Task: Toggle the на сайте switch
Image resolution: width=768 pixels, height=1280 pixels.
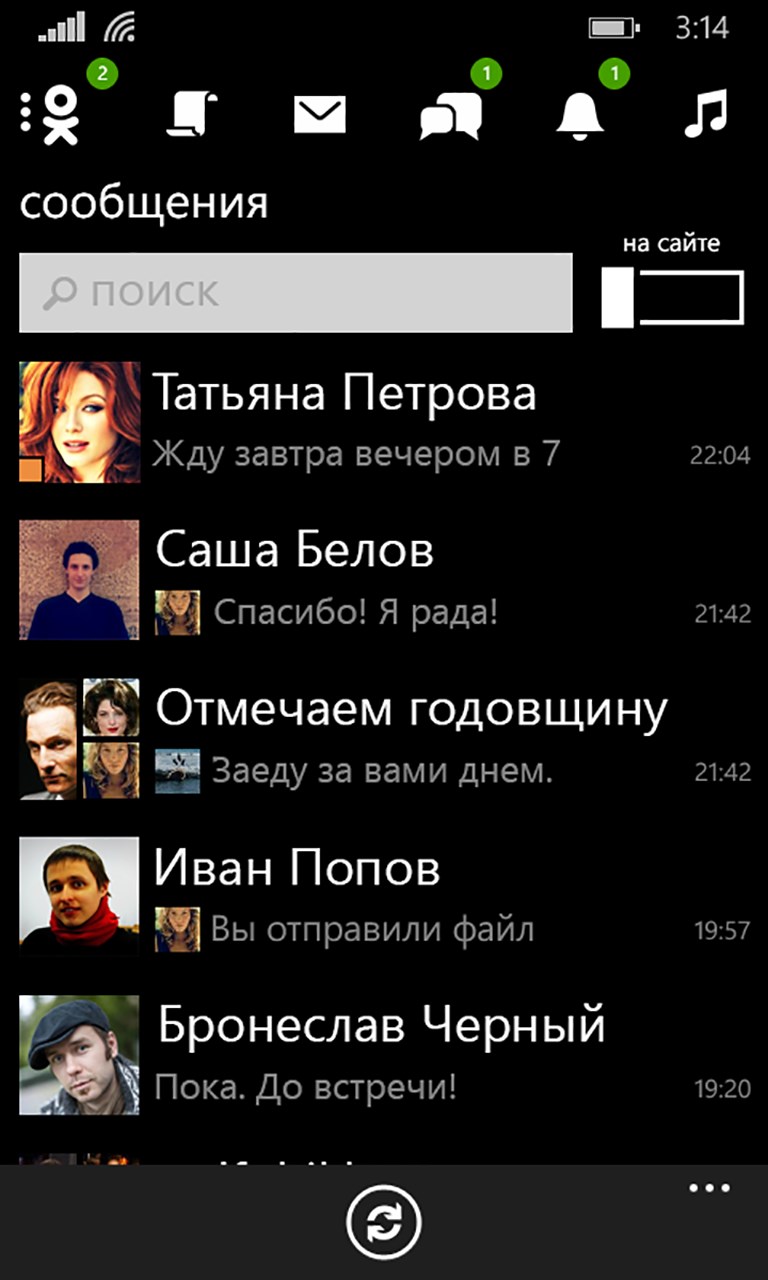Action: (x=672, y=297)
